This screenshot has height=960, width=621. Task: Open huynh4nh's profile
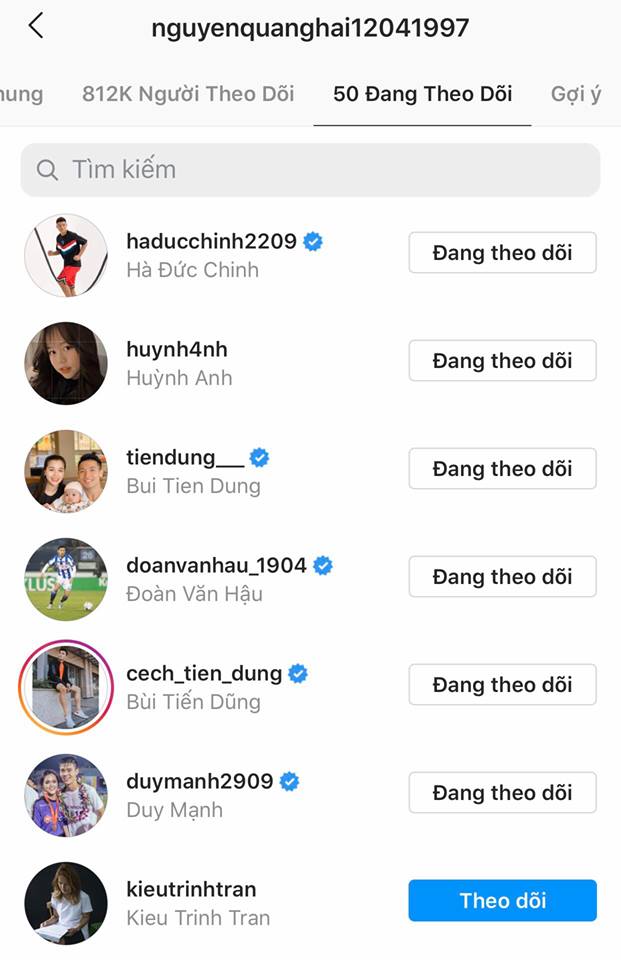[x=177, y=349]
